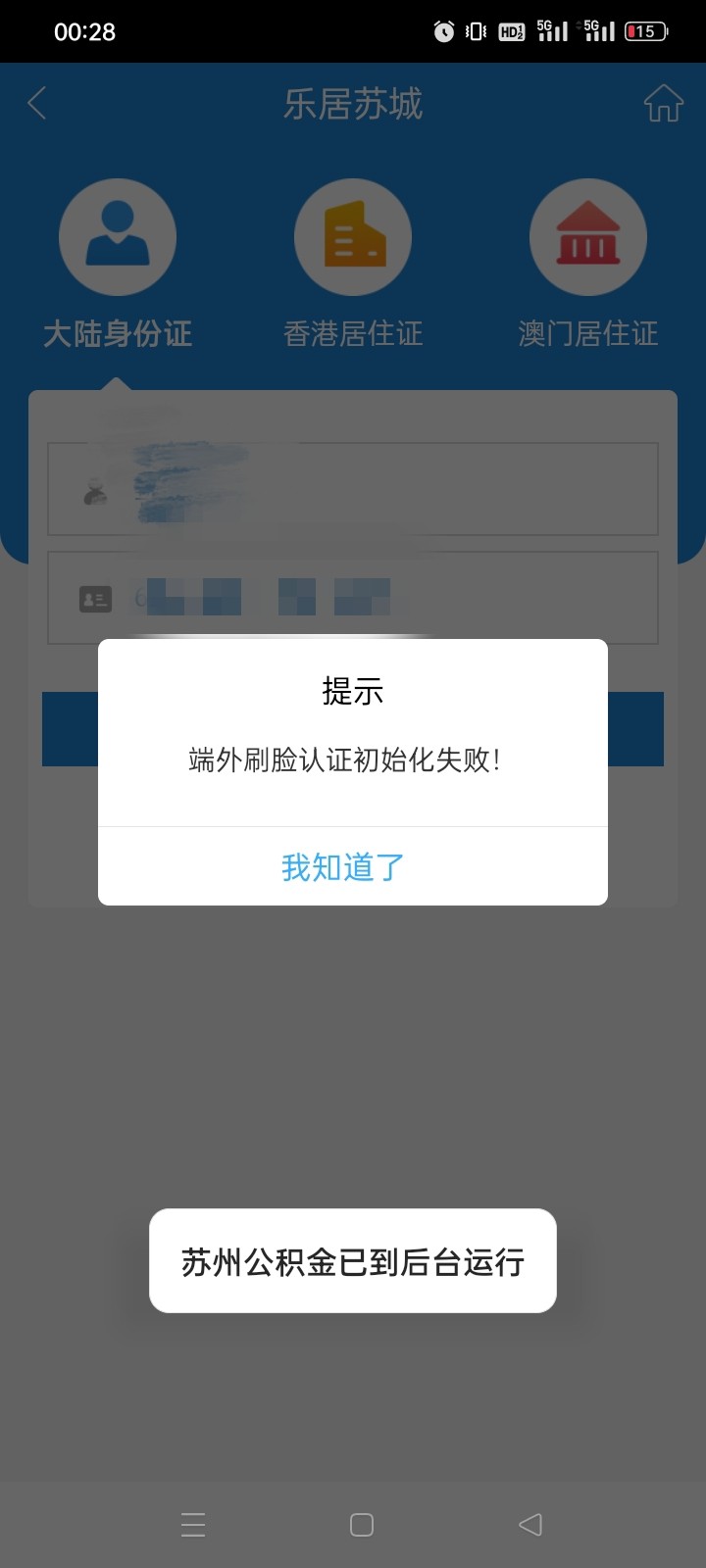Image resolution: width=706 pixels, height=1568 pixels.
Task: Open the home icon in the header
Action: pyautogui.click(x=664, y=103)
